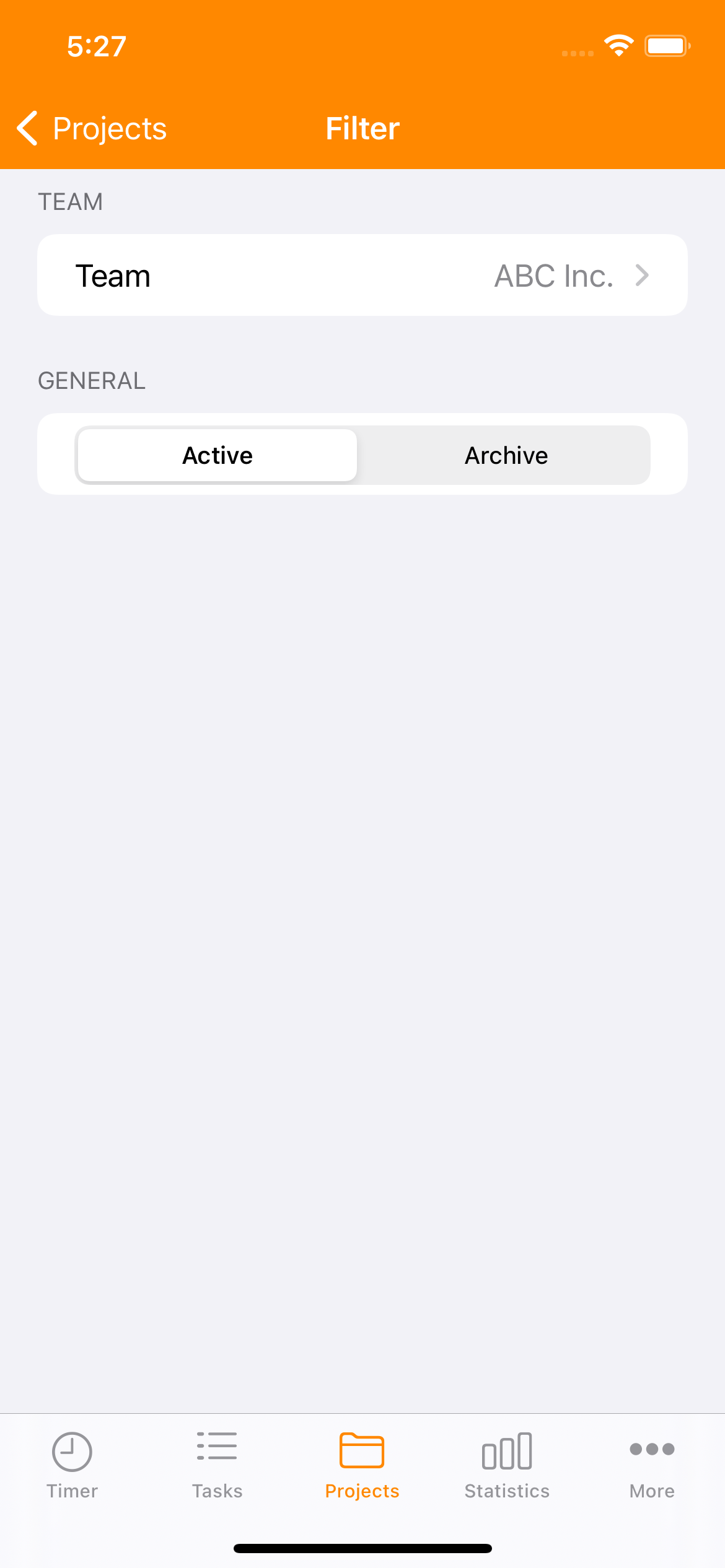Tap the Projects tab in bottom bar
The height and width of the screenshot is (1568, 725).
(x=362, y=1465)
